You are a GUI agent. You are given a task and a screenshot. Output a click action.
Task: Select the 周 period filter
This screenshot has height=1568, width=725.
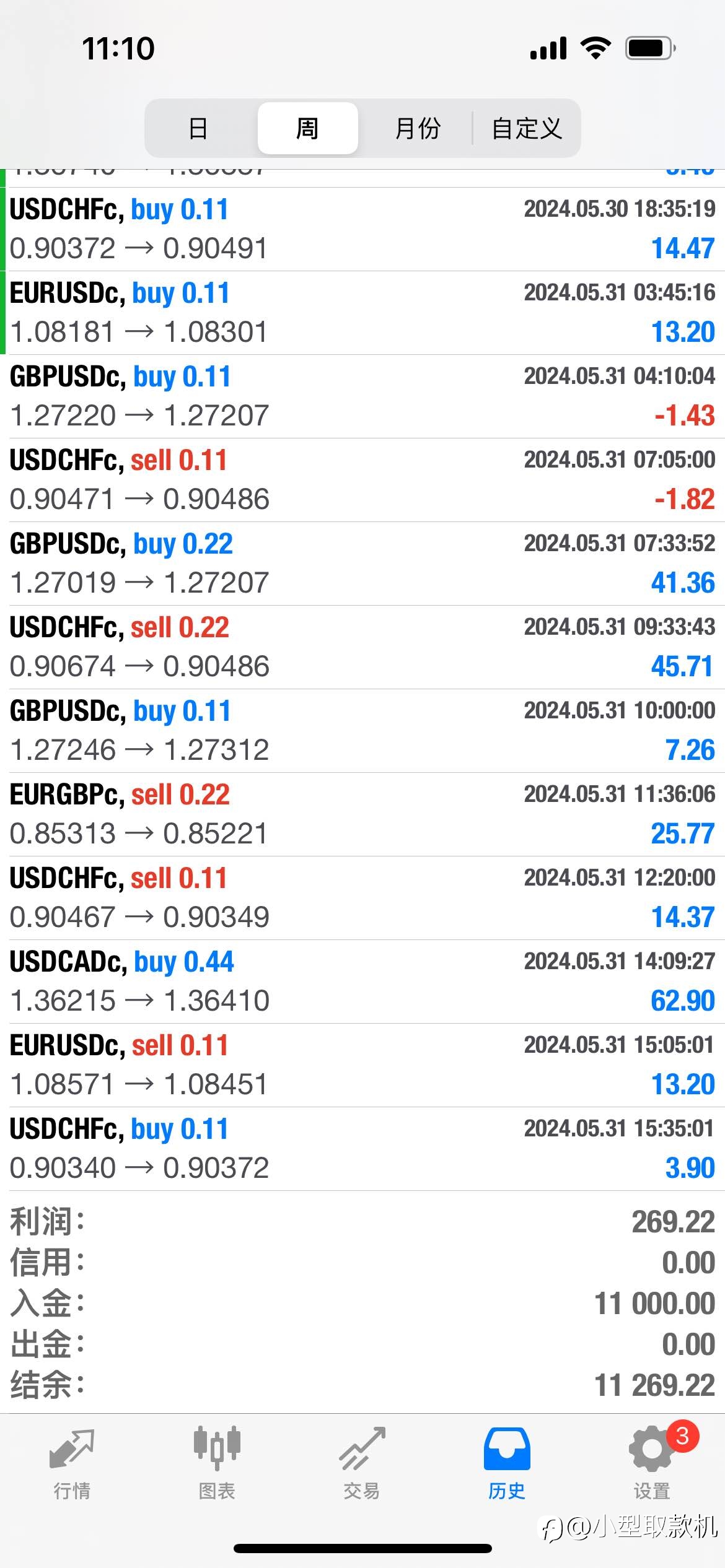pyautogui.click(x=307, y=128)
